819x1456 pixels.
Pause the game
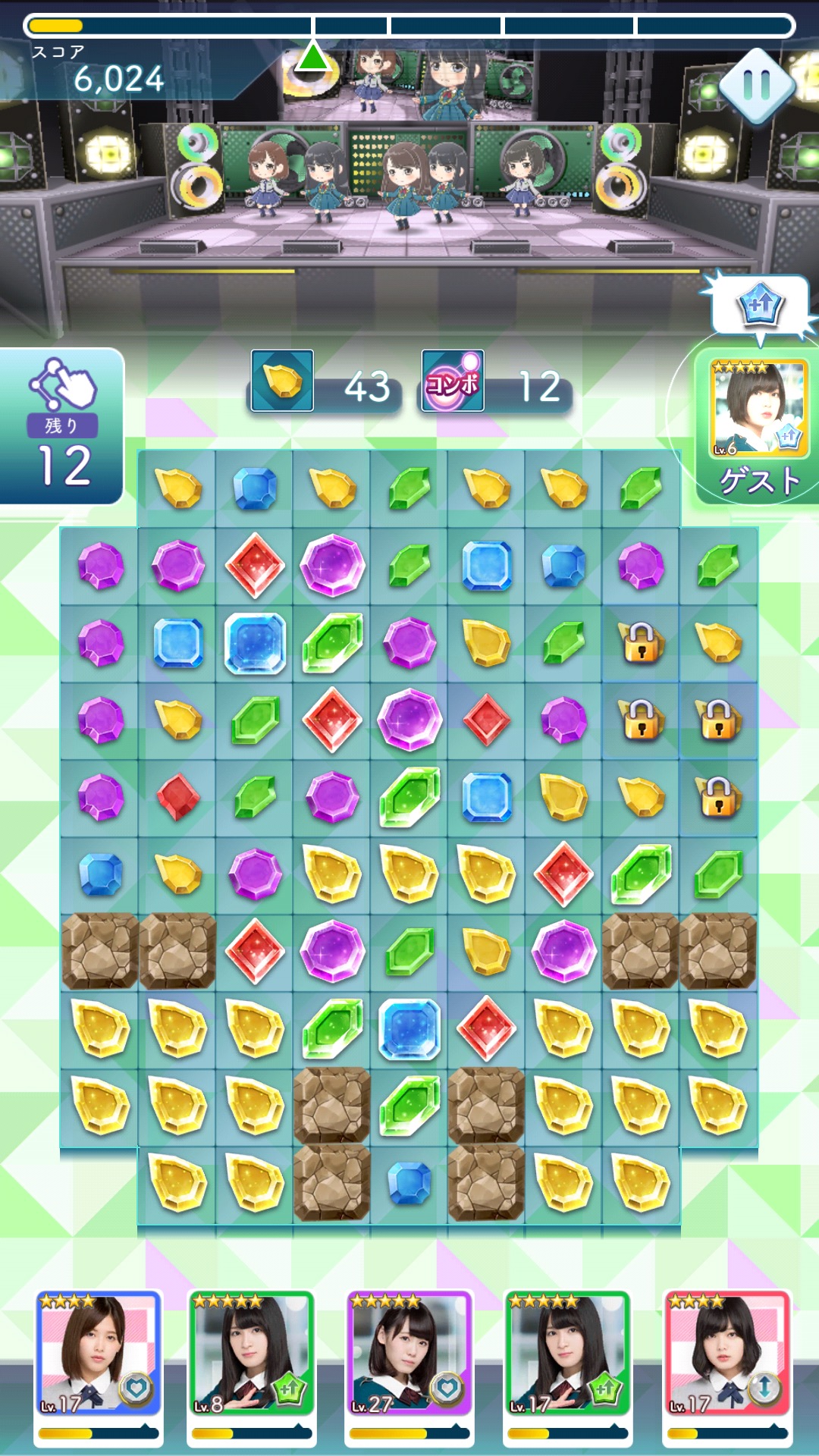[756, 86]
